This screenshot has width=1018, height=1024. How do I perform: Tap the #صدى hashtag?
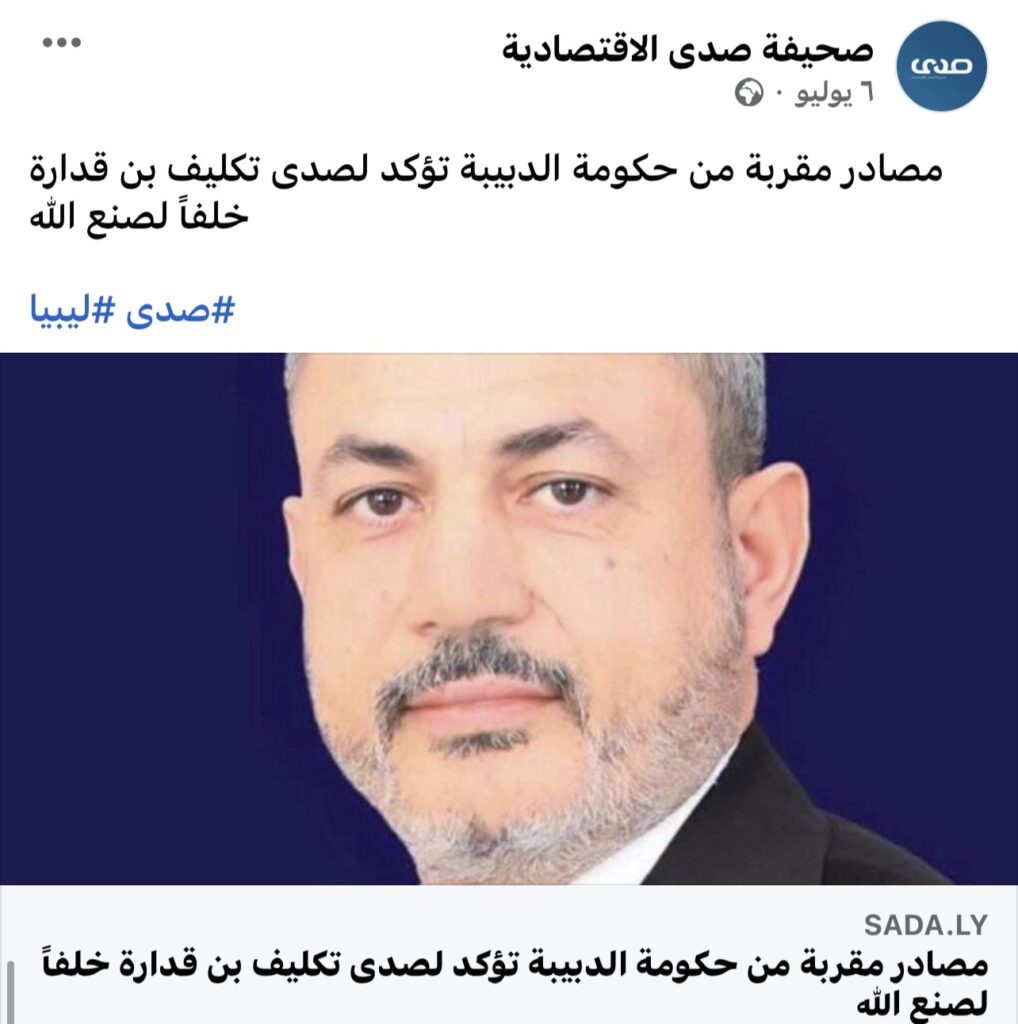click(x=181, y=311)
